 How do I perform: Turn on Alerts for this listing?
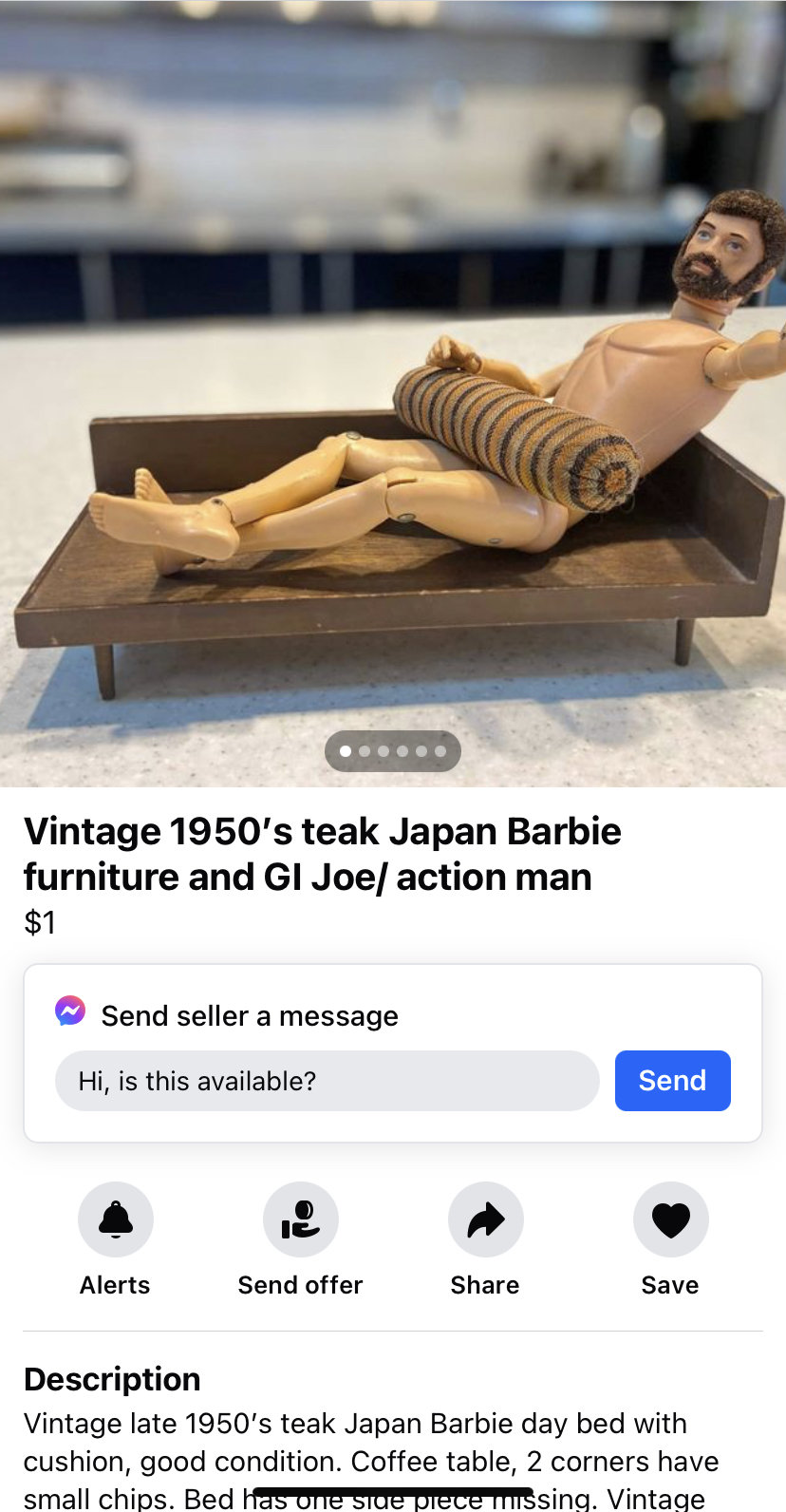tap(116, 1219)
